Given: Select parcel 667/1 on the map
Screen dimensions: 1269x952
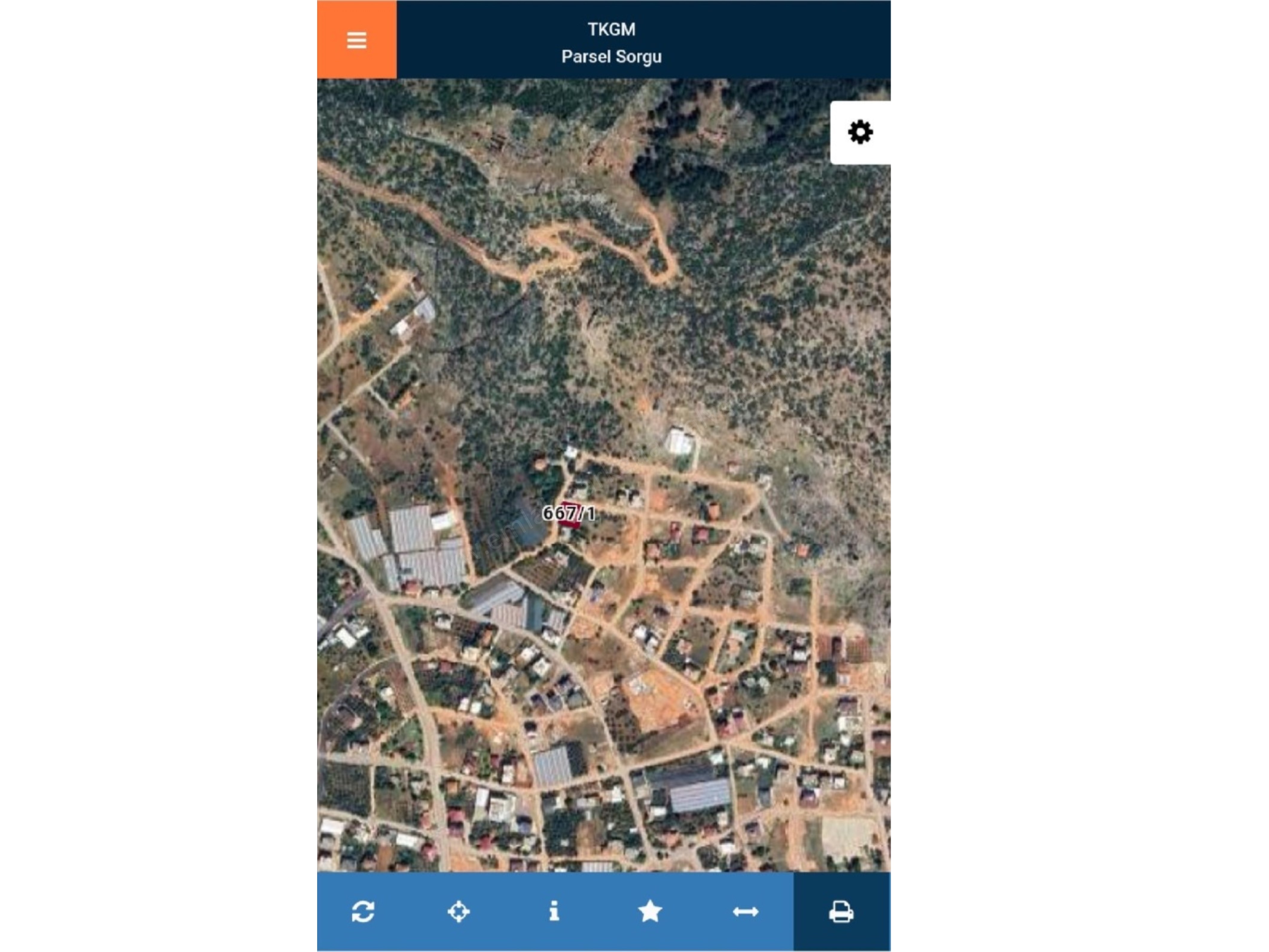Looking at the screenshot, I should tap(569, 514).
